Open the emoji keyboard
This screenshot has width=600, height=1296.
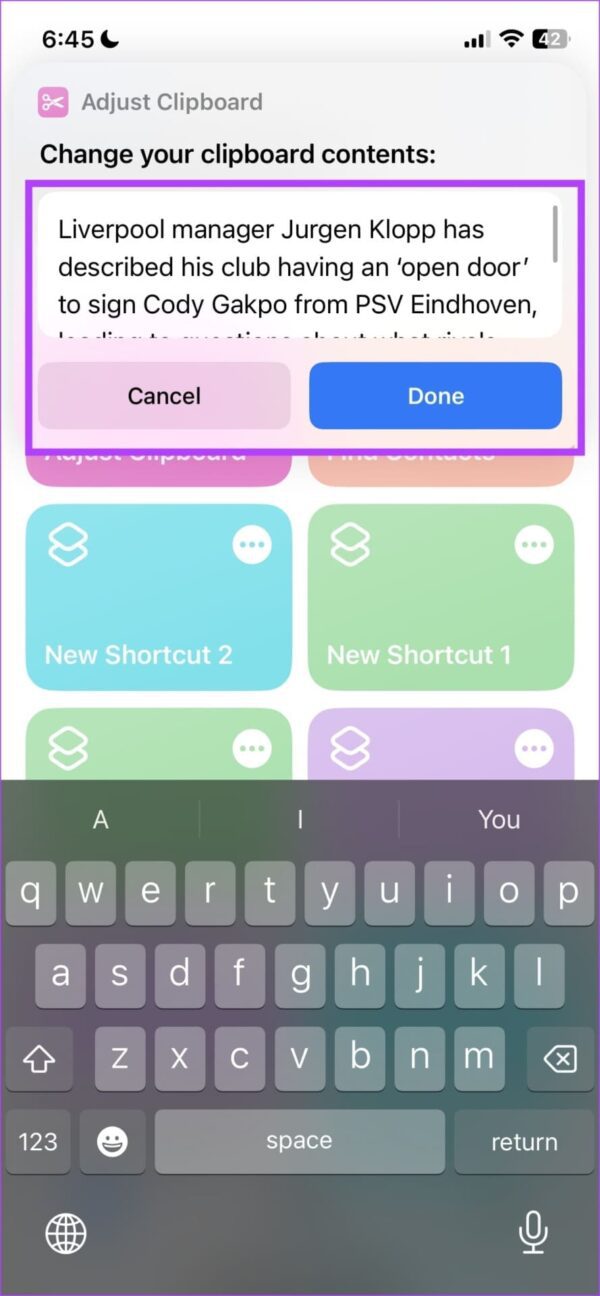click(x=109, y=1141)
